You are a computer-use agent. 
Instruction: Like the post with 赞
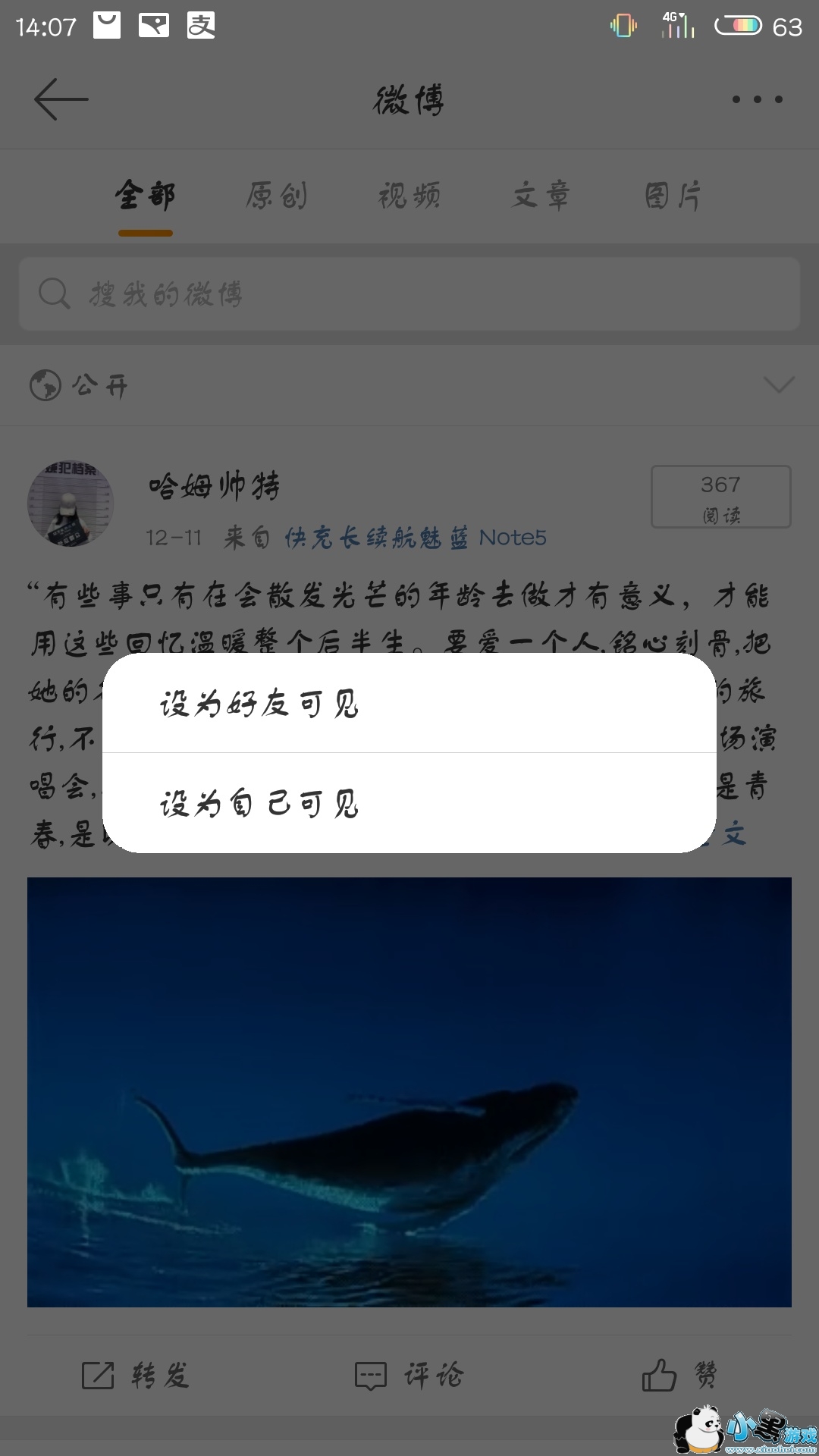(x=679, y=1375)
